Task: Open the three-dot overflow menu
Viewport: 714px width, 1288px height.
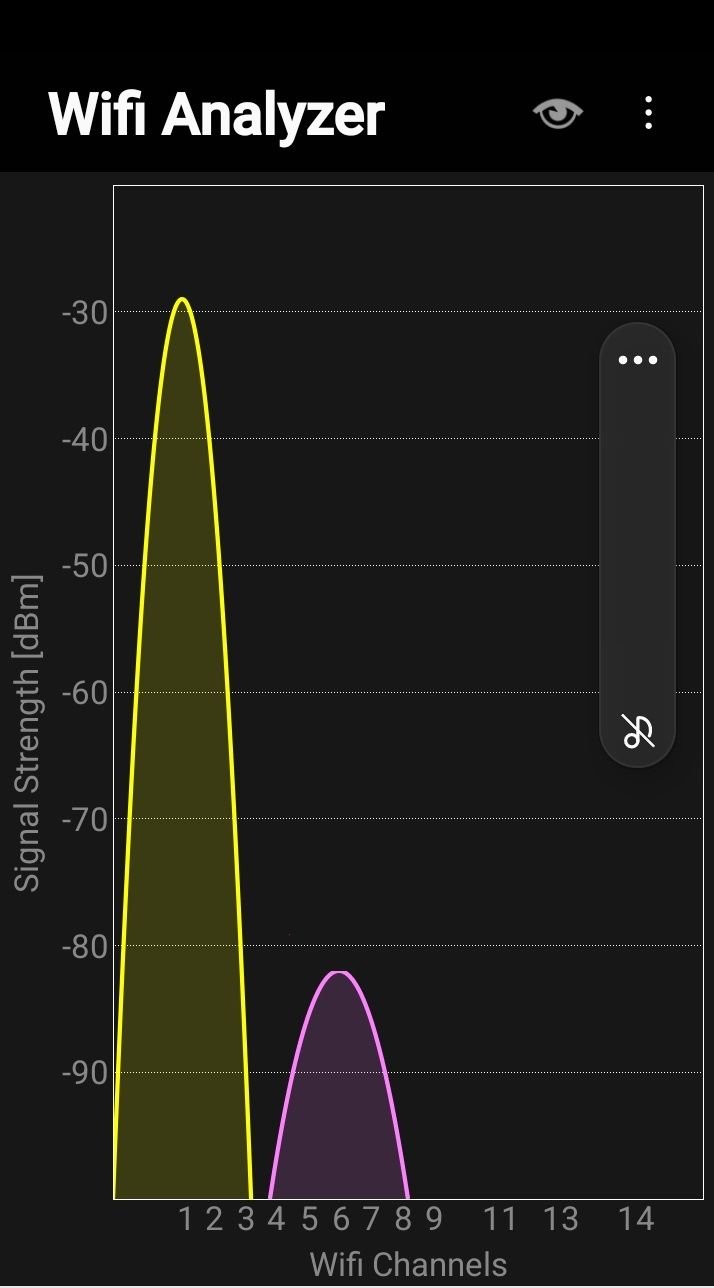Action: point(649,113)
